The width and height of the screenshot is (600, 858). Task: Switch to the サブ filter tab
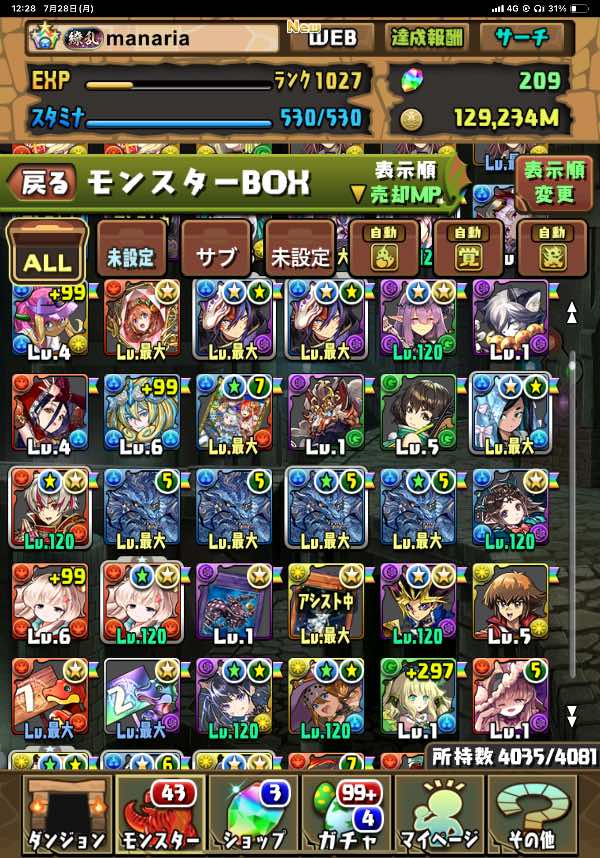(215, 255)
